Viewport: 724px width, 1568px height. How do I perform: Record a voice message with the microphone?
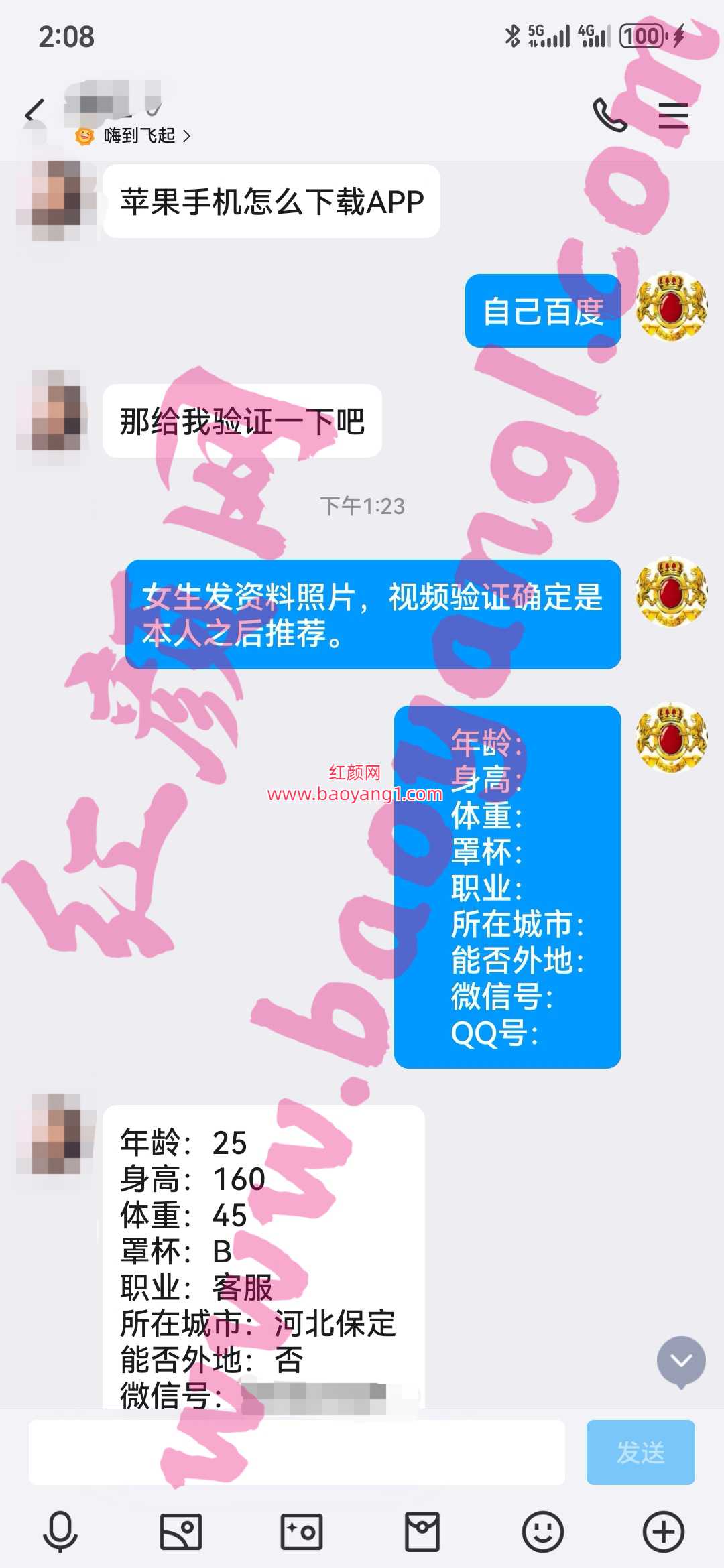60,1532
